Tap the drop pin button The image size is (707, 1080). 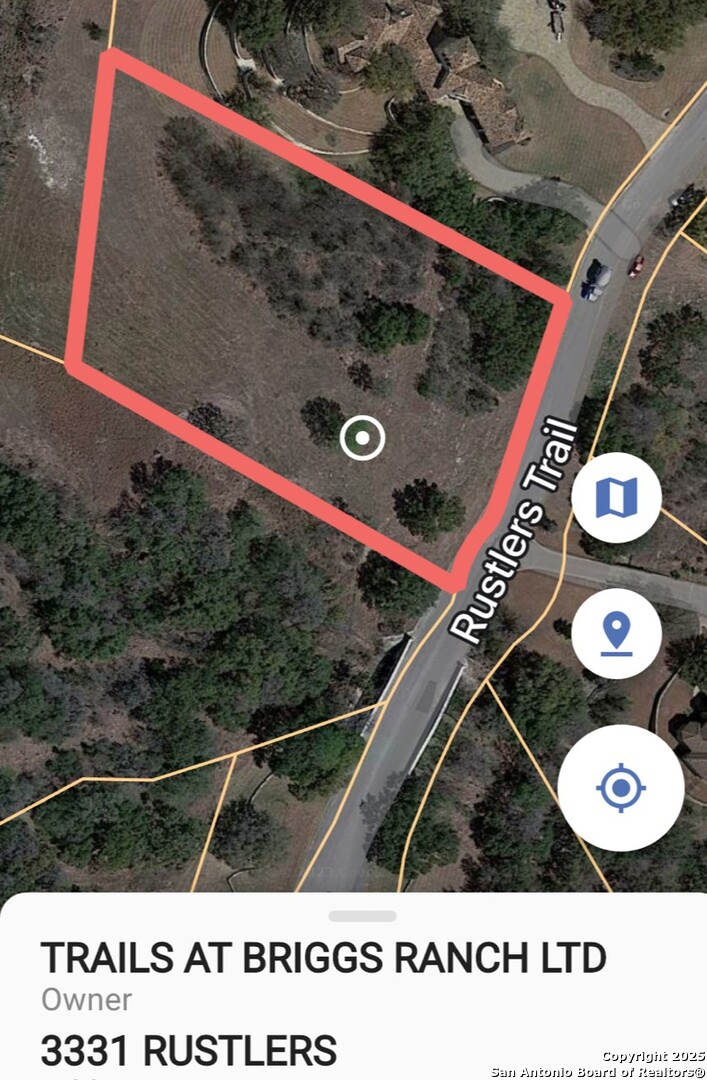click(616, 633)
